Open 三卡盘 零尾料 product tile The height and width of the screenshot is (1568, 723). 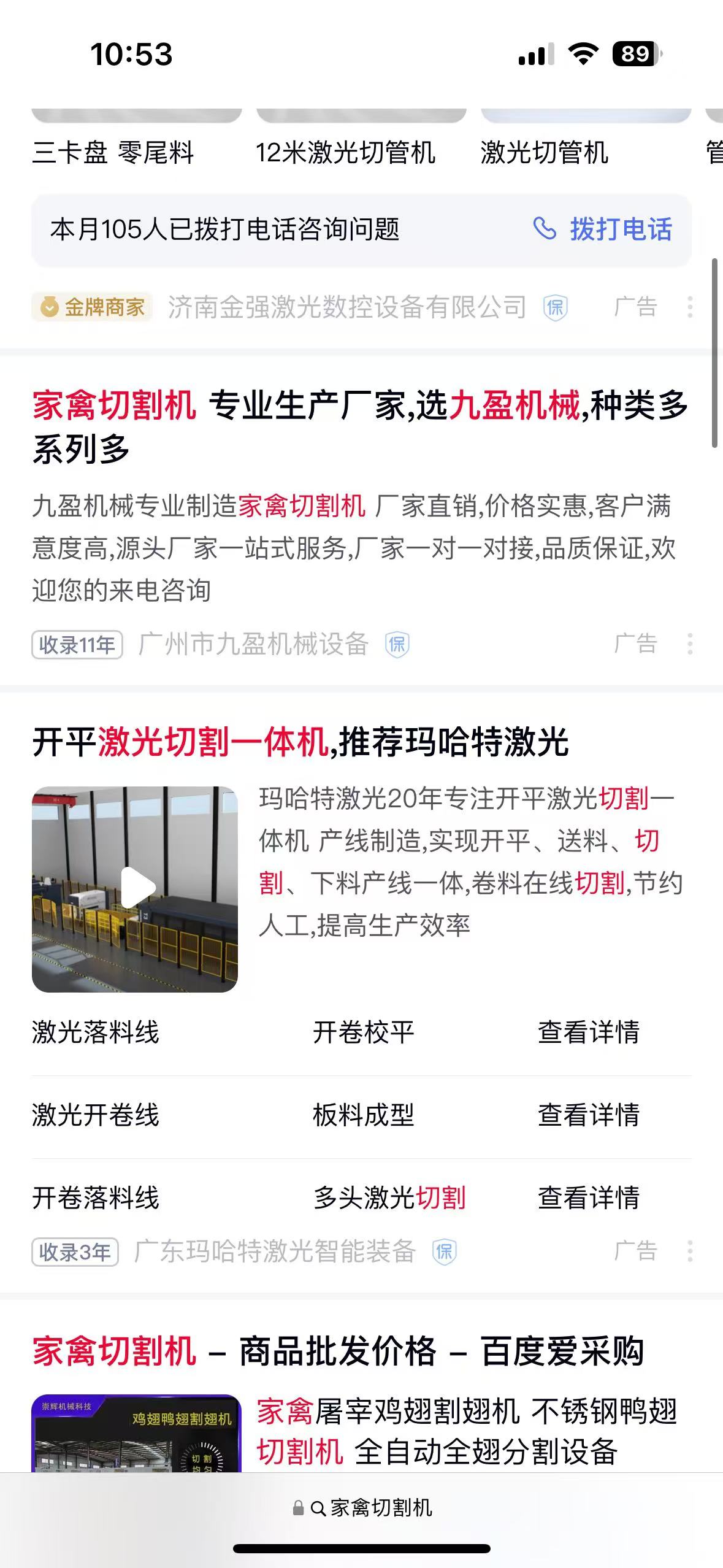pos(113,152)
